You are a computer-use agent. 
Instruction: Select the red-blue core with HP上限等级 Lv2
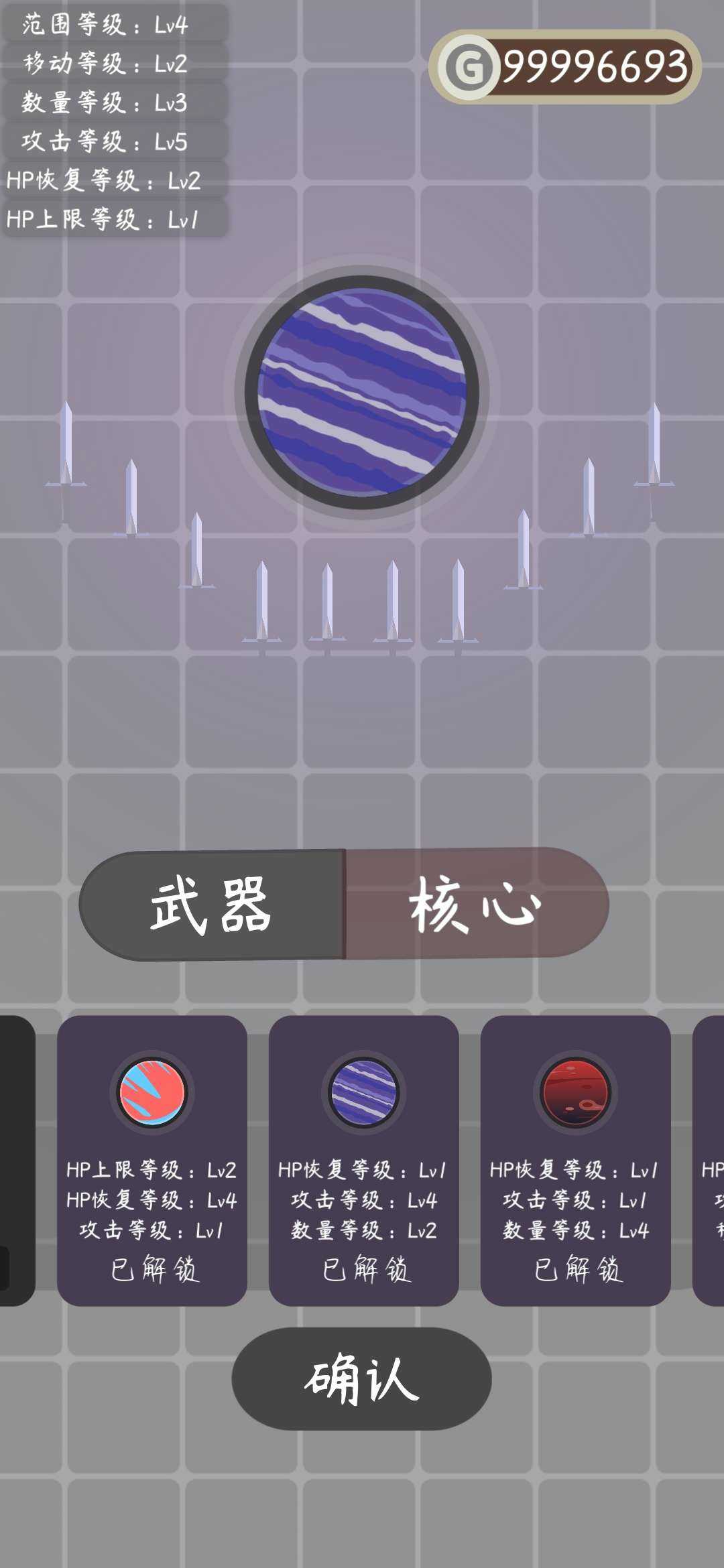(152, 1161)
